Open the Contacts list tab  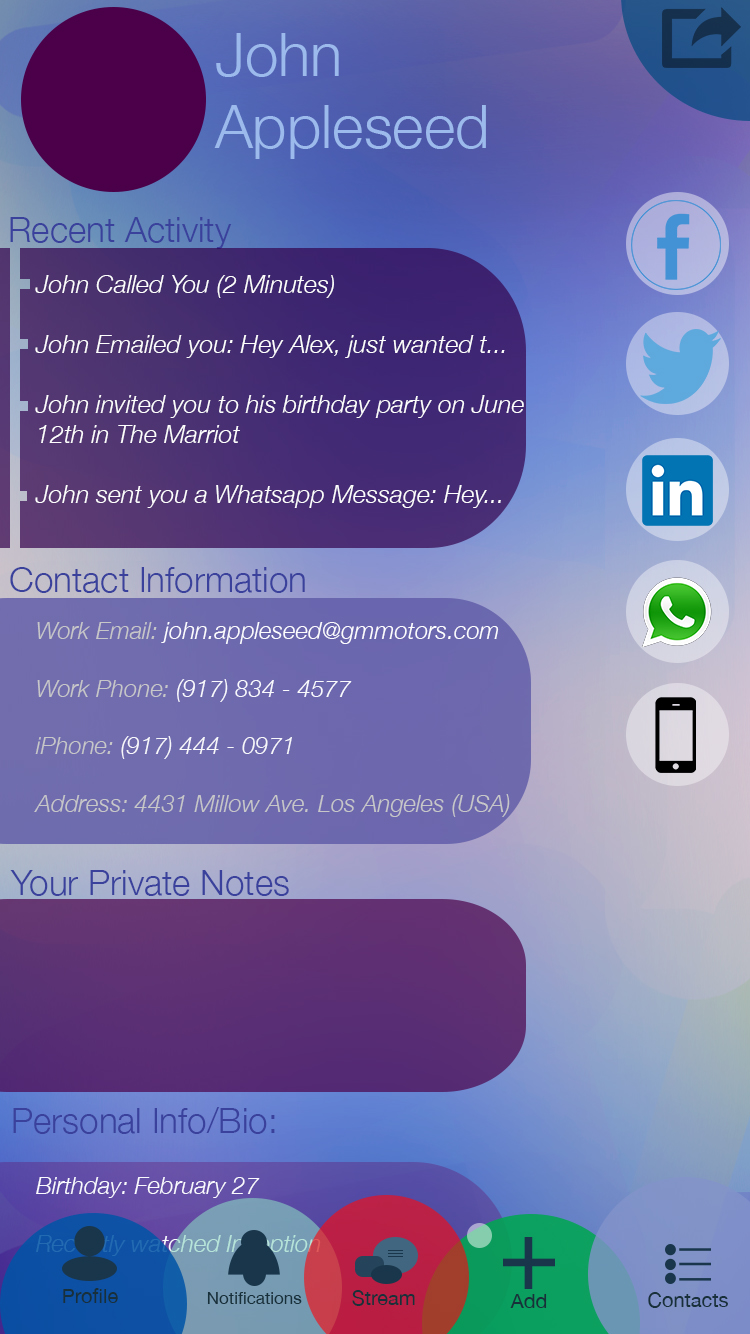pos(687,1276)
